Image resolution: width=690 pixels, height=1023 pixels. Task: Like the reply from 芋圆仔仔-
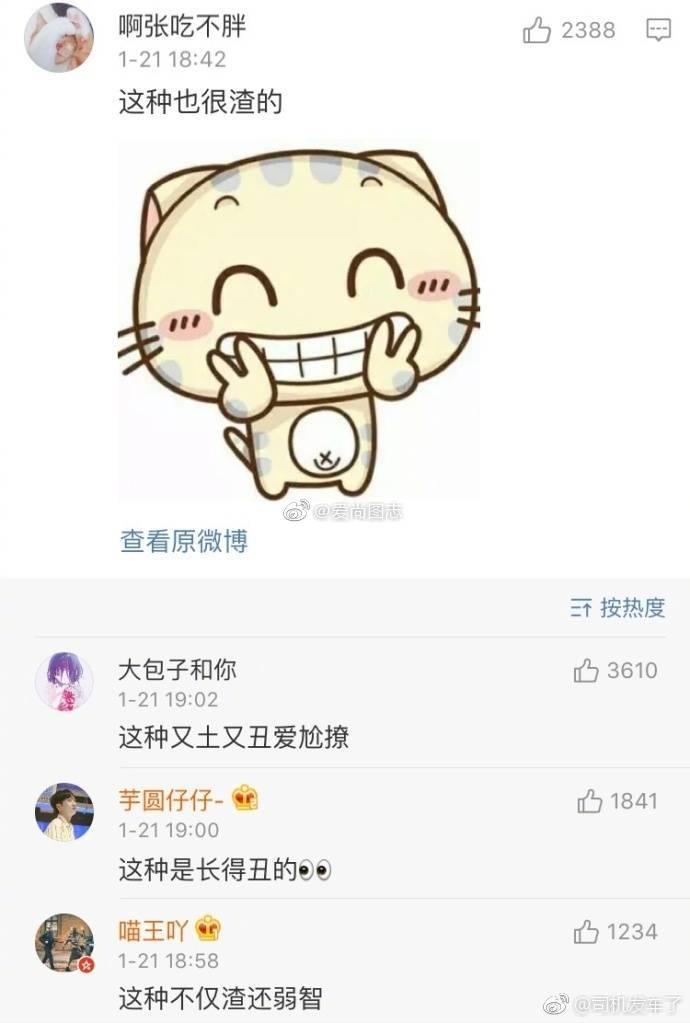pos(589,801)
